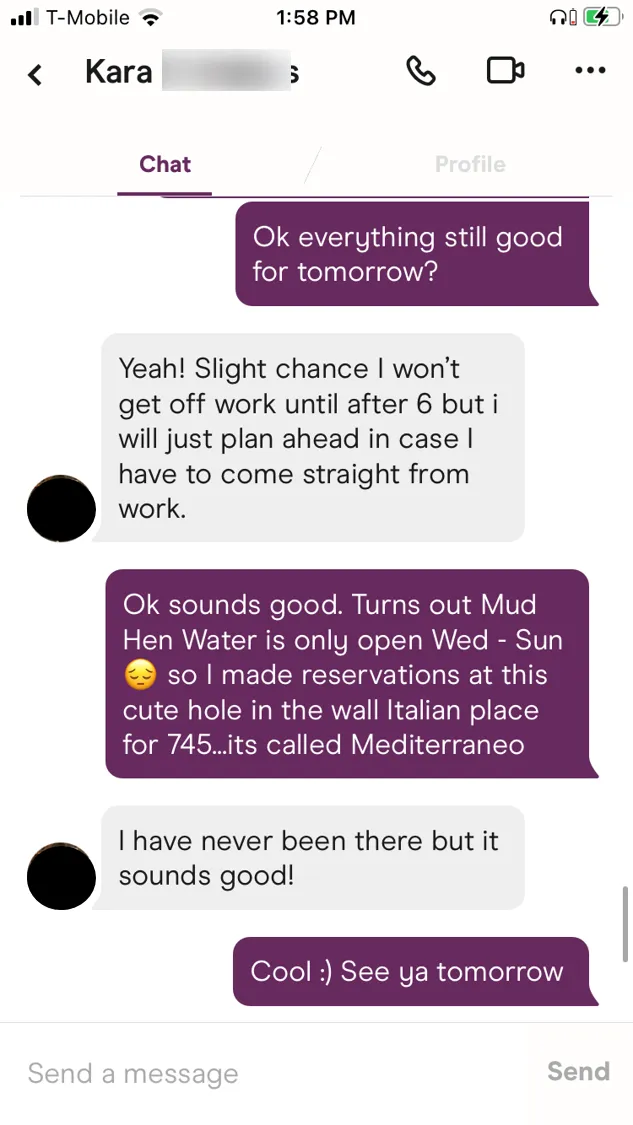Select the Chat tab
Viewport: 633px width, 1125px height.
click(x=165, y=165)
